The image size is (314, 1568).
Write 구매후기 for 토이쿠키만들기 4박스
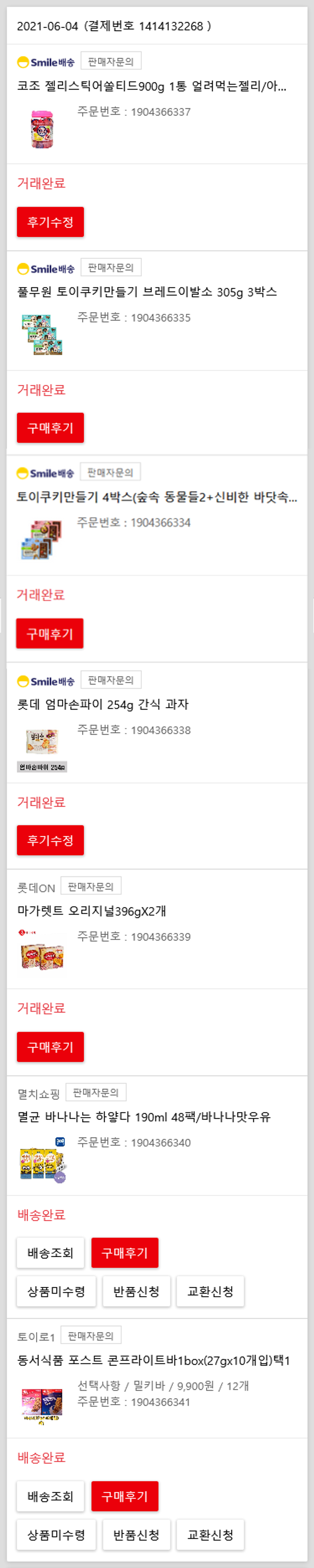[49, 634]
